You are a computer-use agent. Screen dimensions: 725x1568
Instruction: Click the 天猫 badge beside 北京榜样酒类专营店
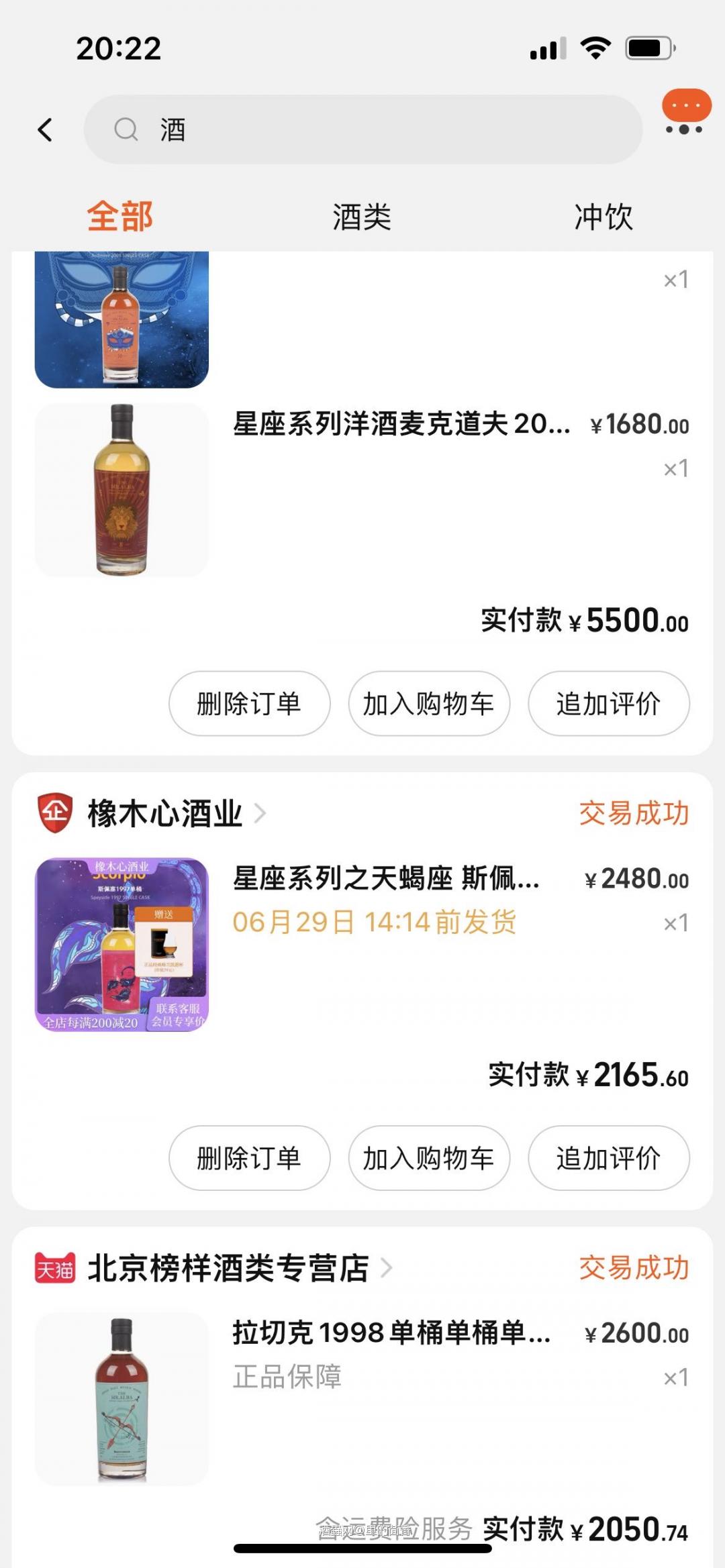point(57,1267)
